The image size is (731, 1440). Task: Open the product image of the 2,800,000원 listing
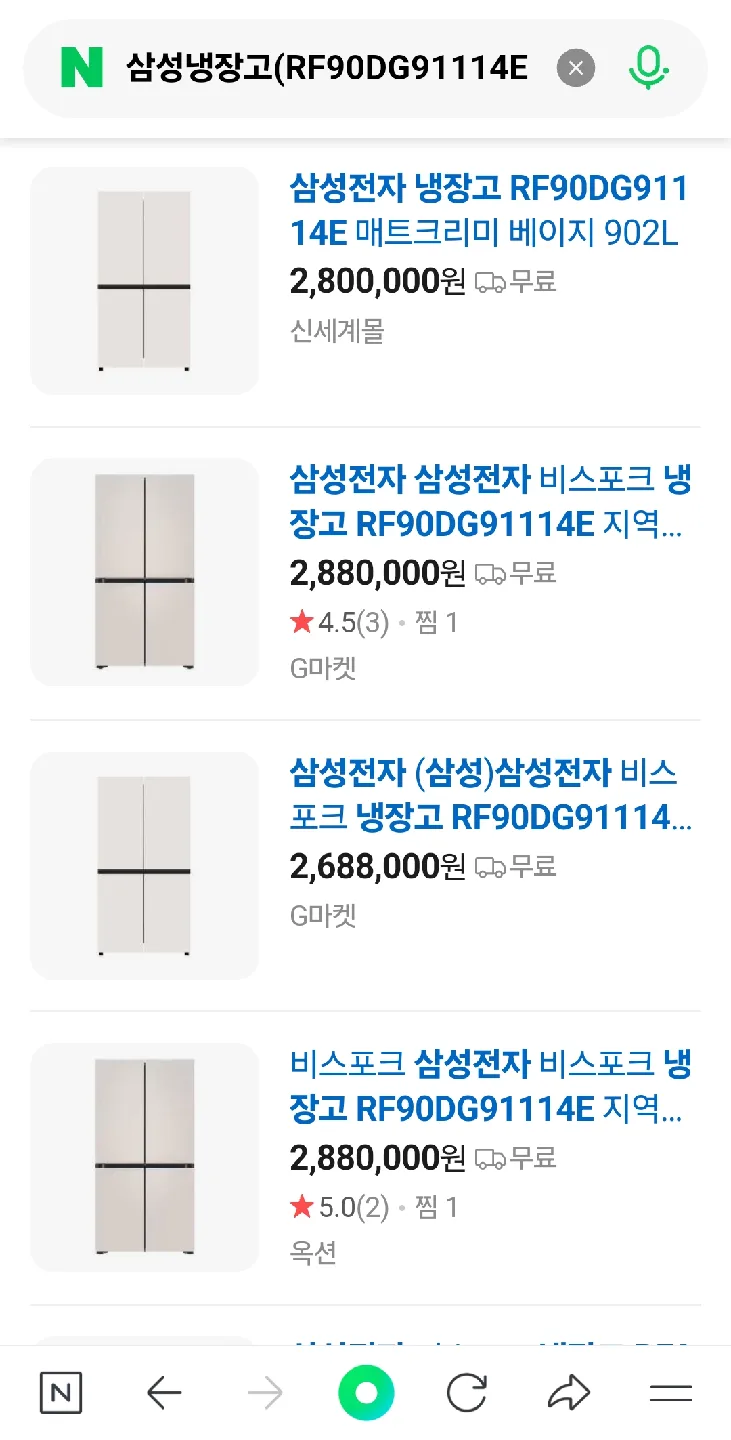tap(144, 281)
